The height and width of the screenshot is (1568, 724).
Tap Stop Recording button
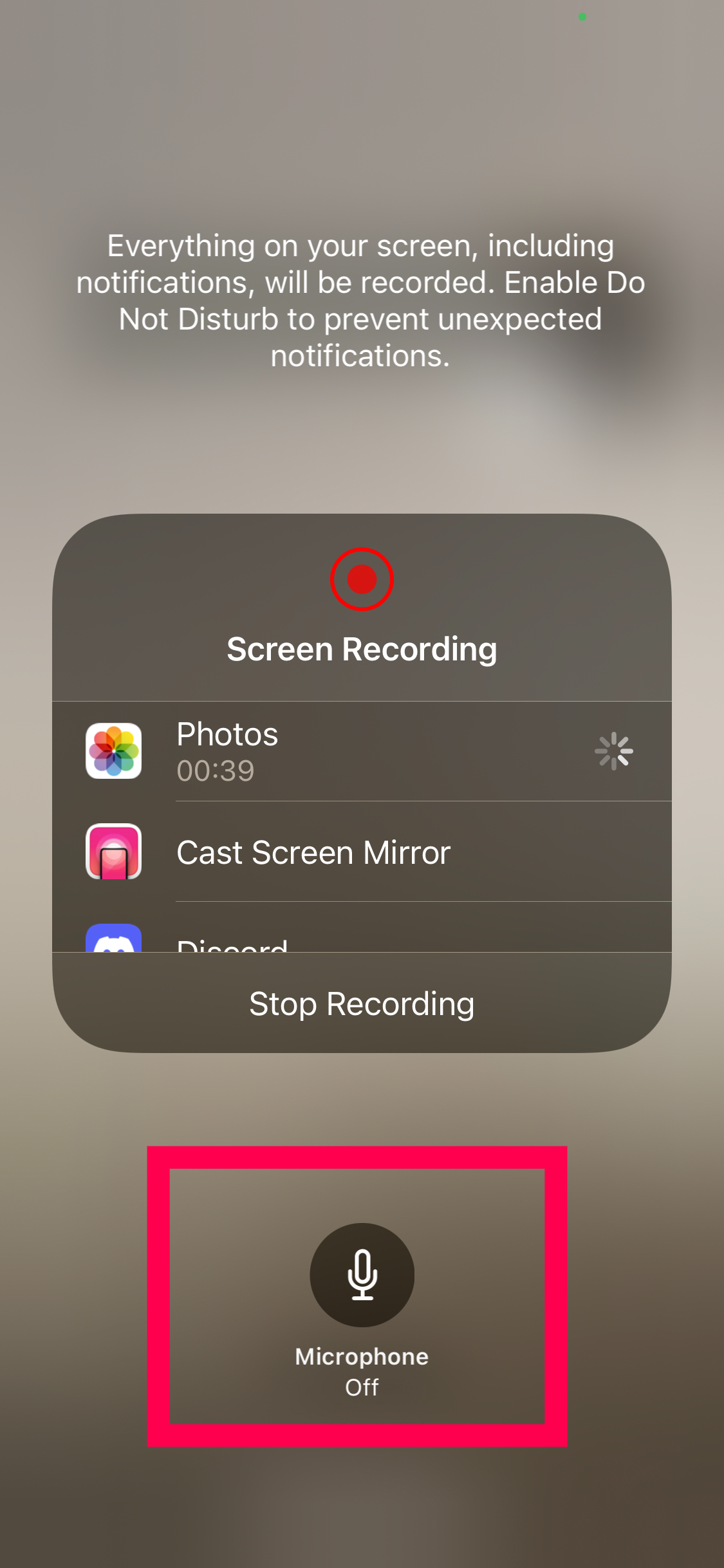click(362, 1003)
